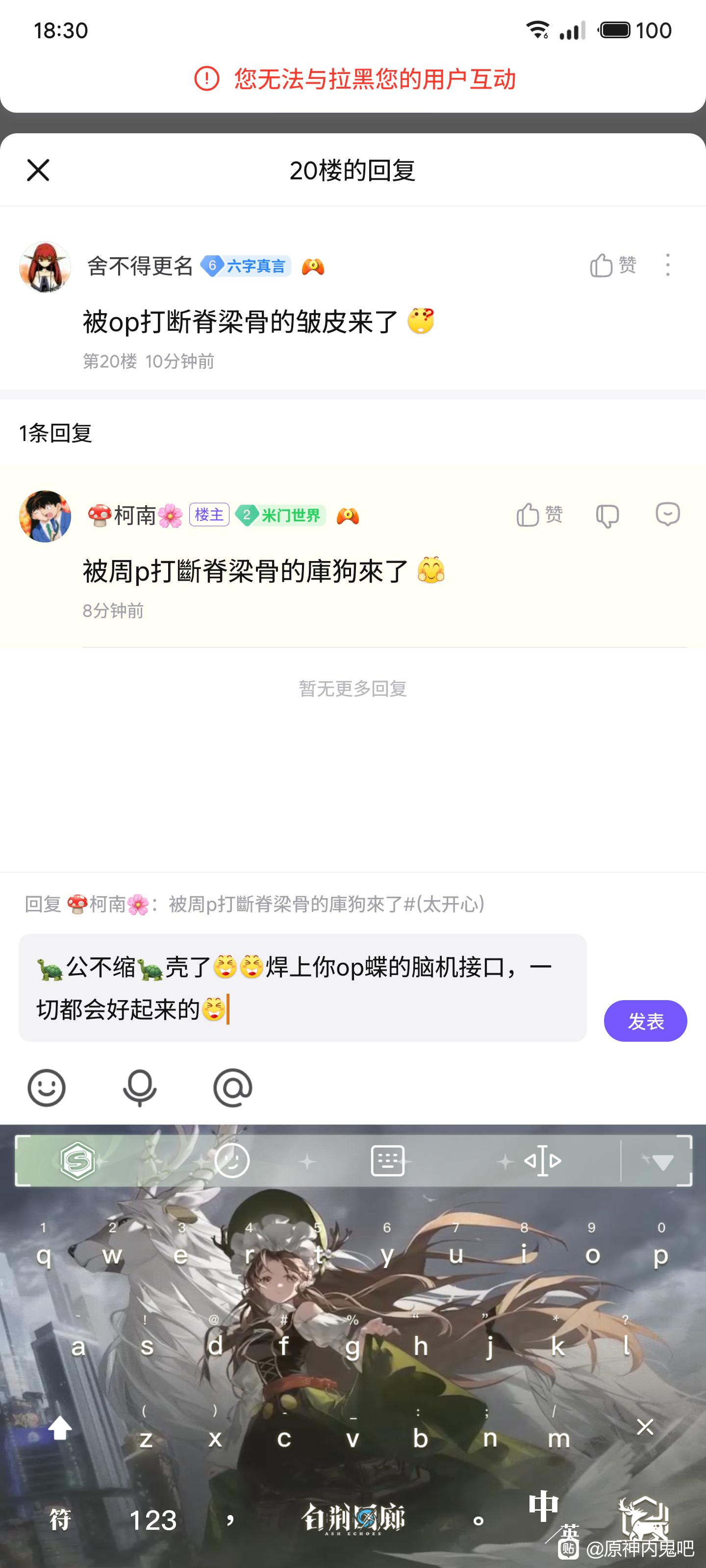The width and height of the screenshot is (706, 1568).
Task: Focus the reply text field
Action: click(x=302, y=987)
